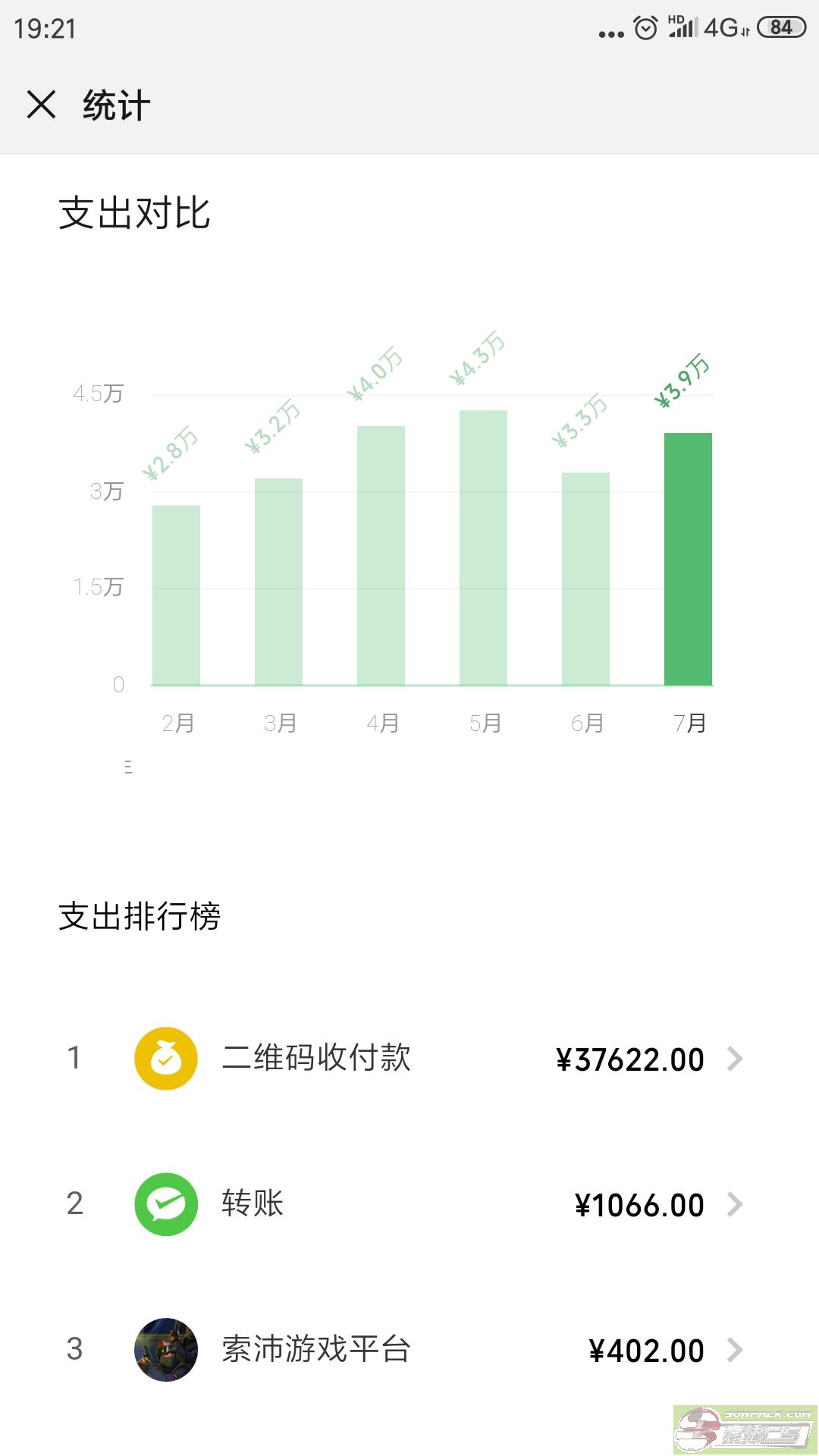The image size is (819, 1456).
Task: Select the 7月 spending bar
Action: (x=688, y=559)
